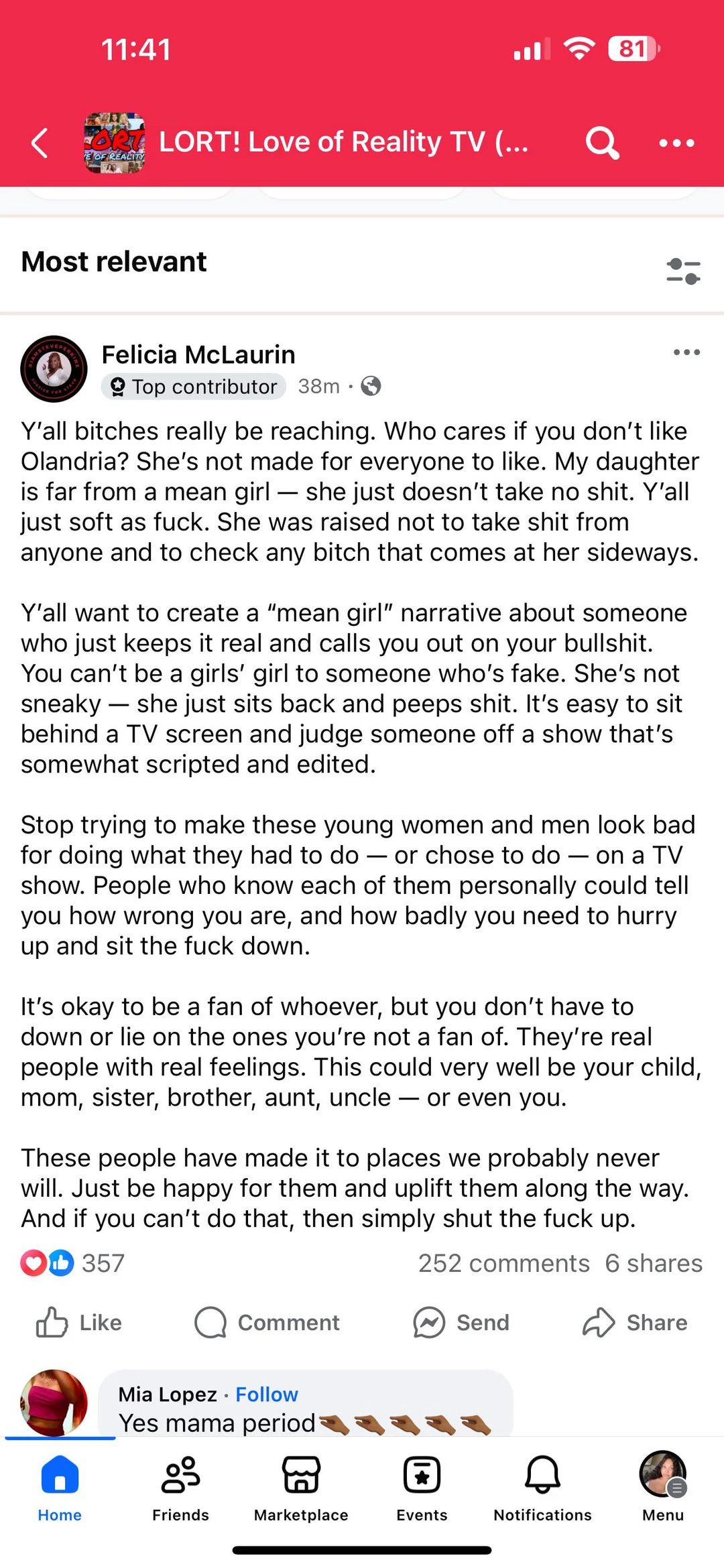Follow Mia Lopez
The image size is (724, 1568).
pos(266,1394)
